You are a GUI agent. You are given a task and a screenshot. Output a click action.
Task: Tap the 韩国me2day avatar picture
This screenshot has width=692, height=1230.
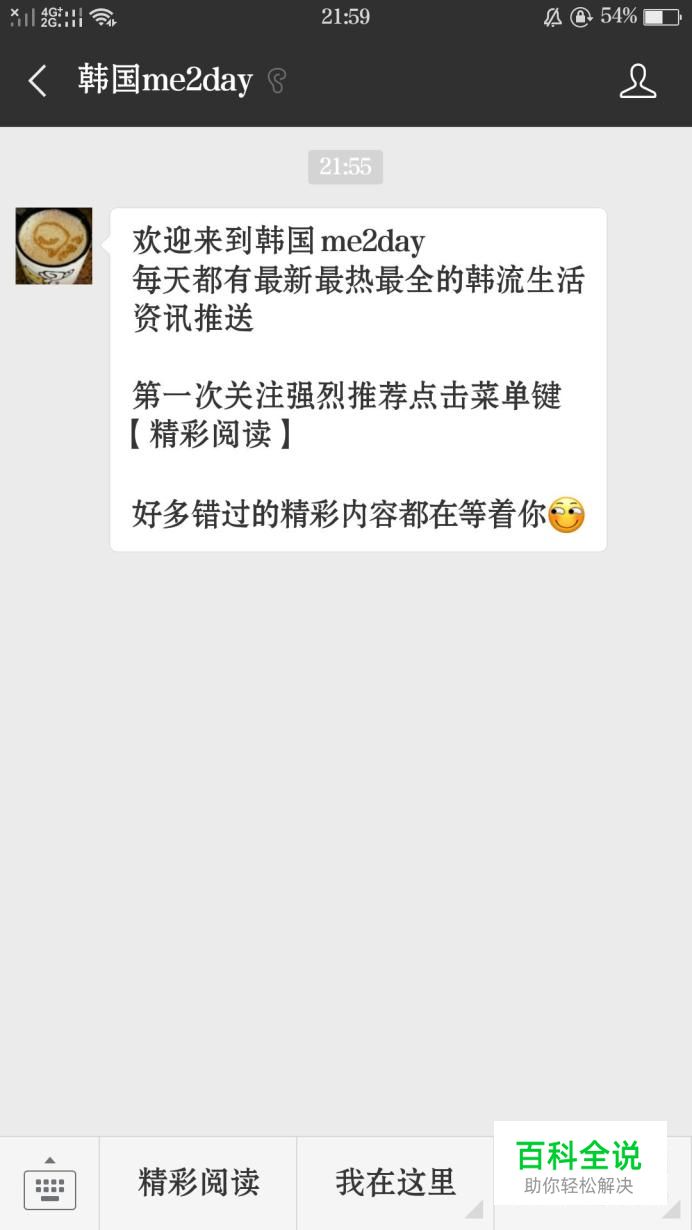point(54,246)
